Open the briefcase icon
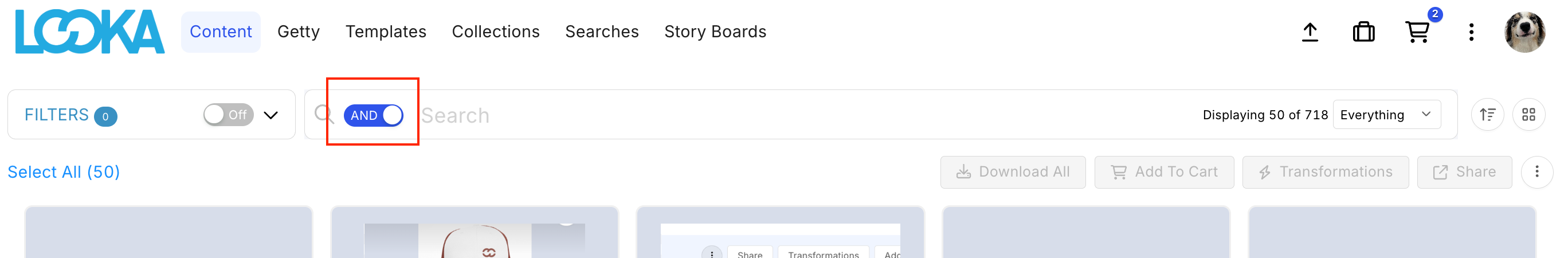1568x258 pixels. coord(1363,32)
